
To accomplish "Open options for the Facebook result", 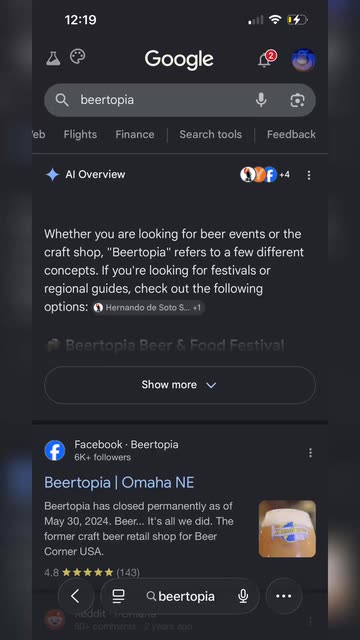I will [x=310, y=453].
